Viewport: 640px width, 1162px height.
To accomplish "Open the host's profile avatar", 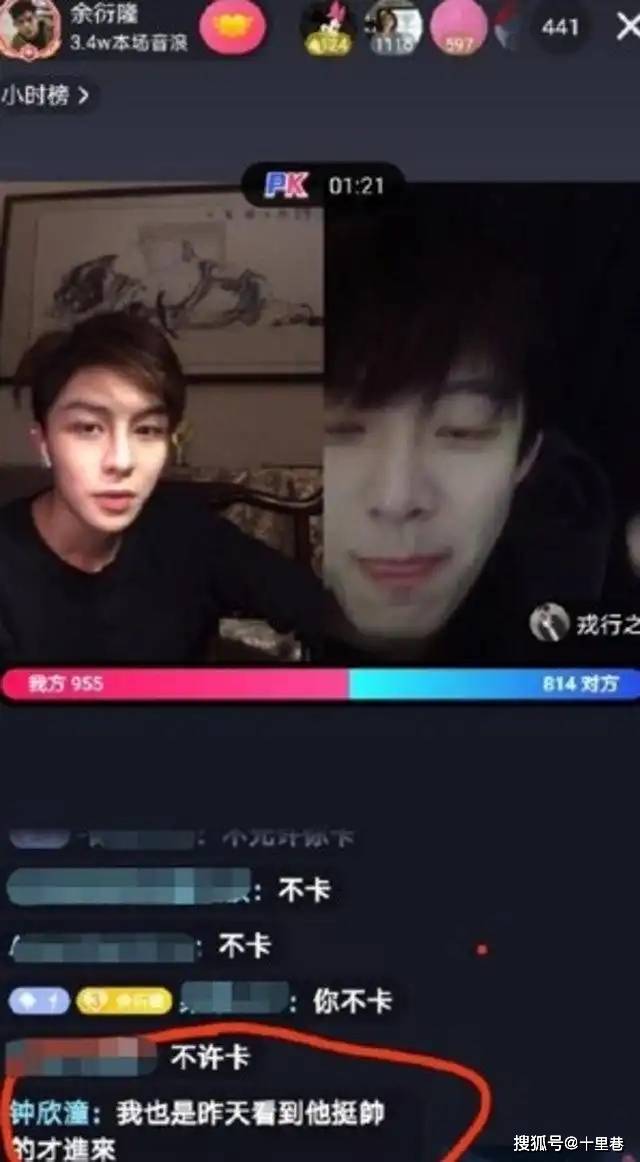I will pyautogui.click(x=25, y=28).
